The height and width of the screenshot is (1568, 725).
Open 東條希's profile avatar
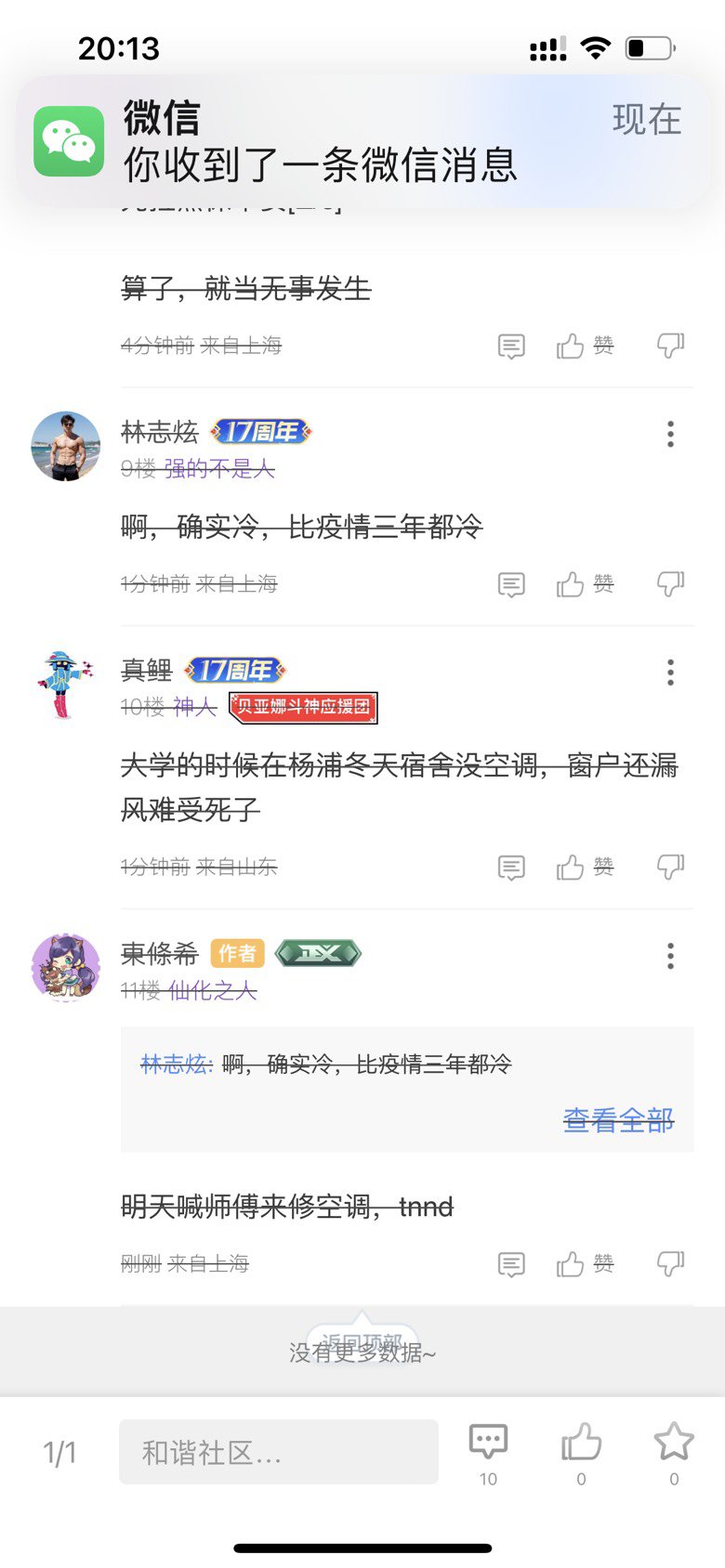[66, 968]
